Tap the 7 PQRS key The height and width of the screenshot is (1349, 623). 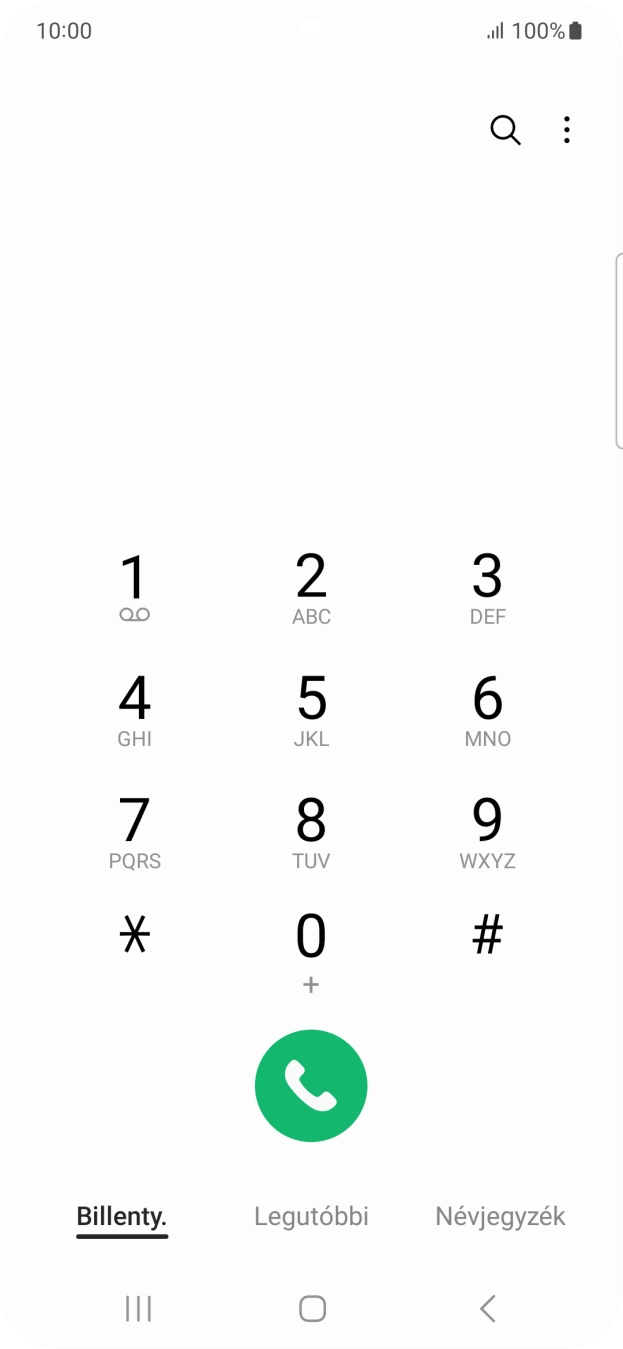pyautogui.click(x=134, y=833)
